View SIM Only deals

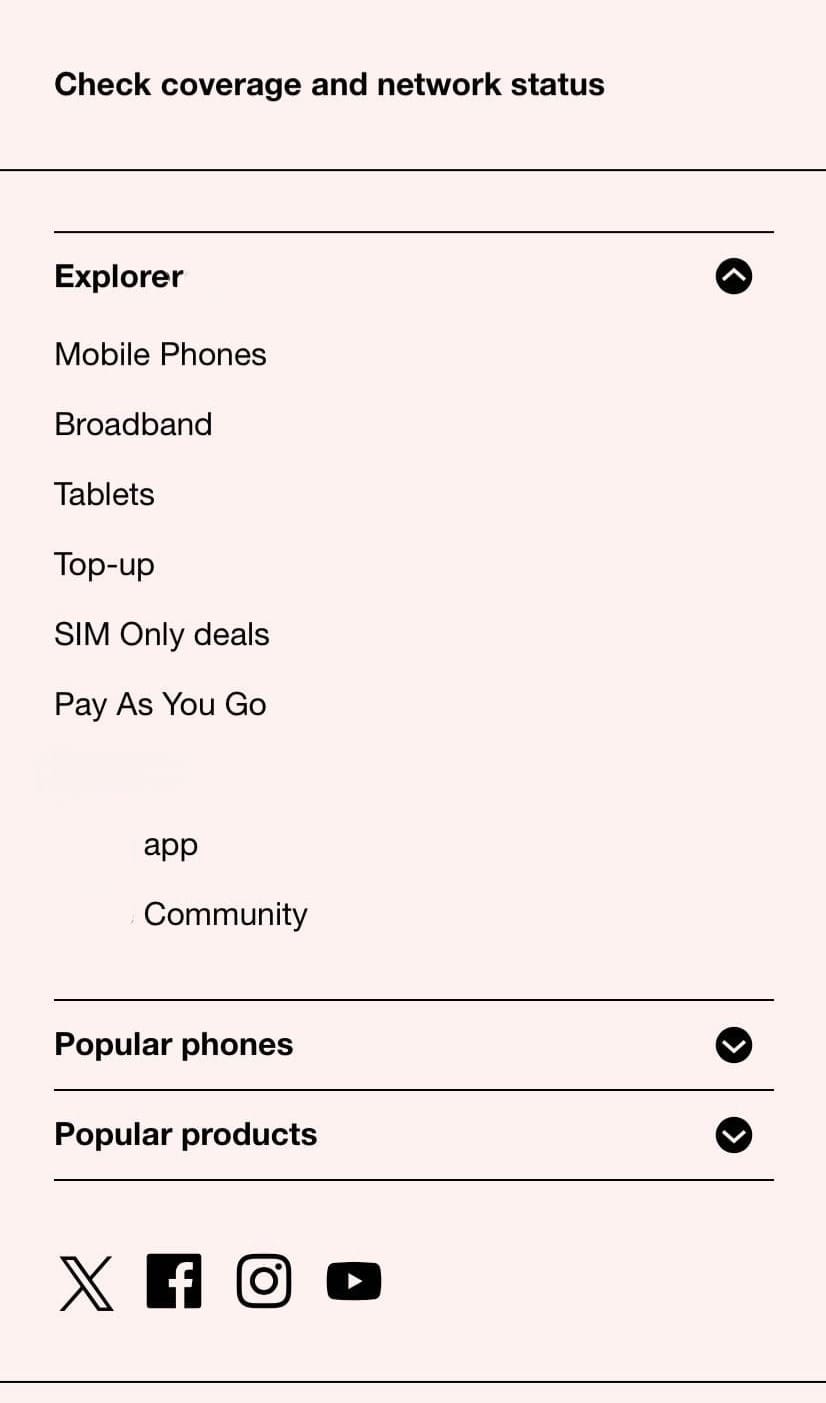162,635
